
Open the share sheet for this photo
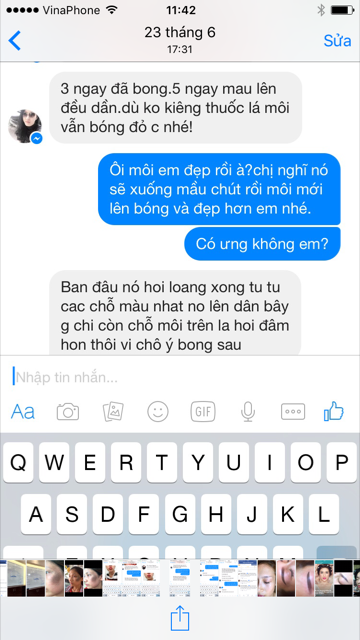(180, 618)
